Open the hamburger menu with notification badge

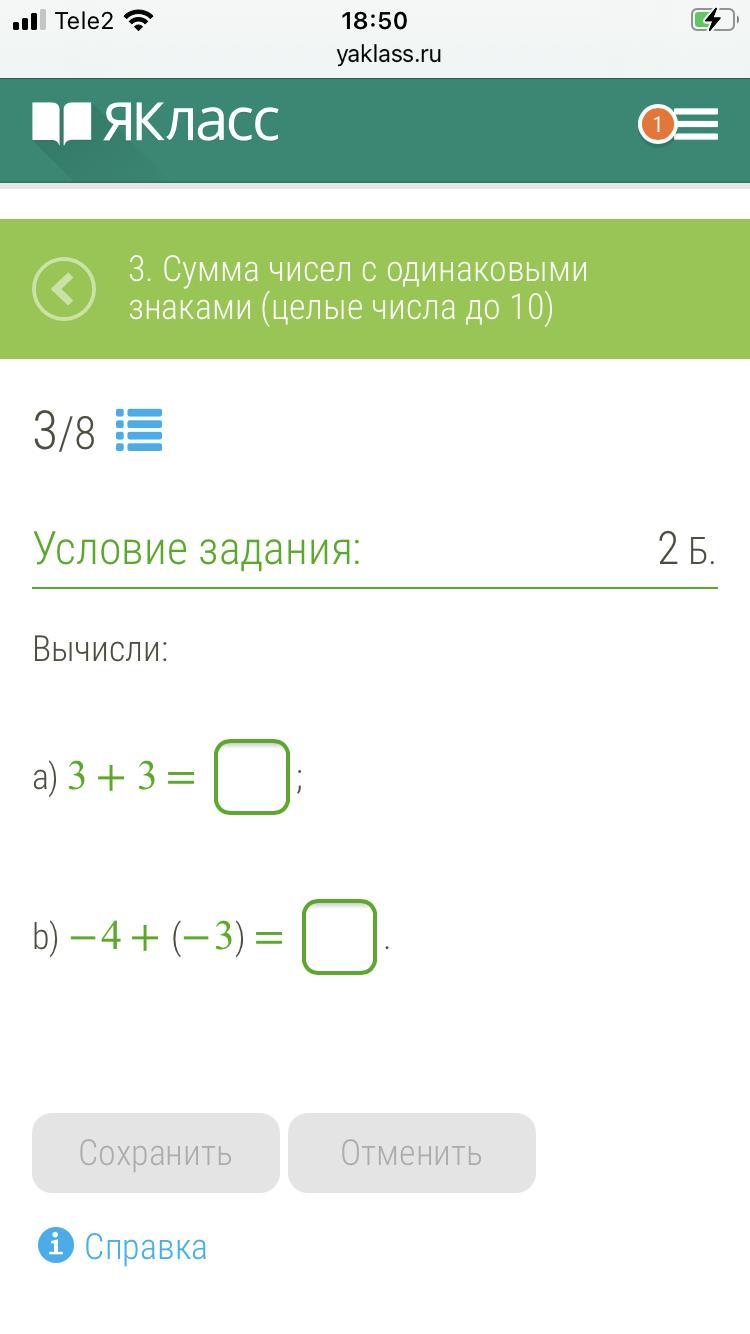tap(679, 124)
